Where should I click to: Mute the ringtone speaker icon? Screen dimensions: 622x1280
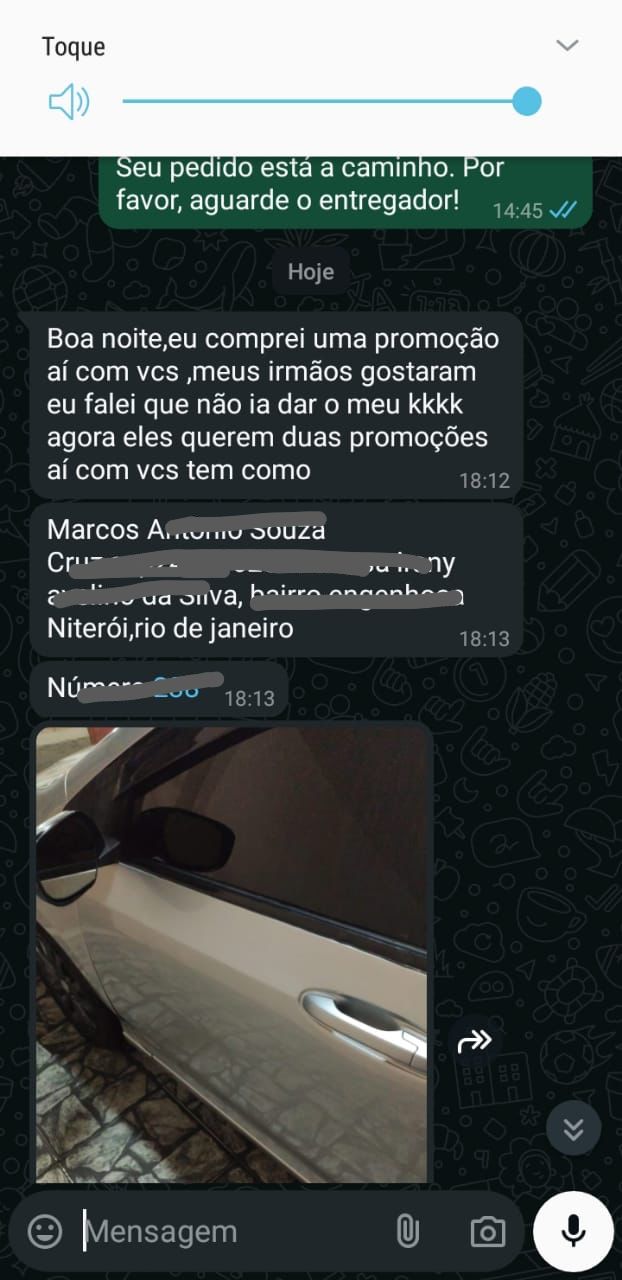69,102
